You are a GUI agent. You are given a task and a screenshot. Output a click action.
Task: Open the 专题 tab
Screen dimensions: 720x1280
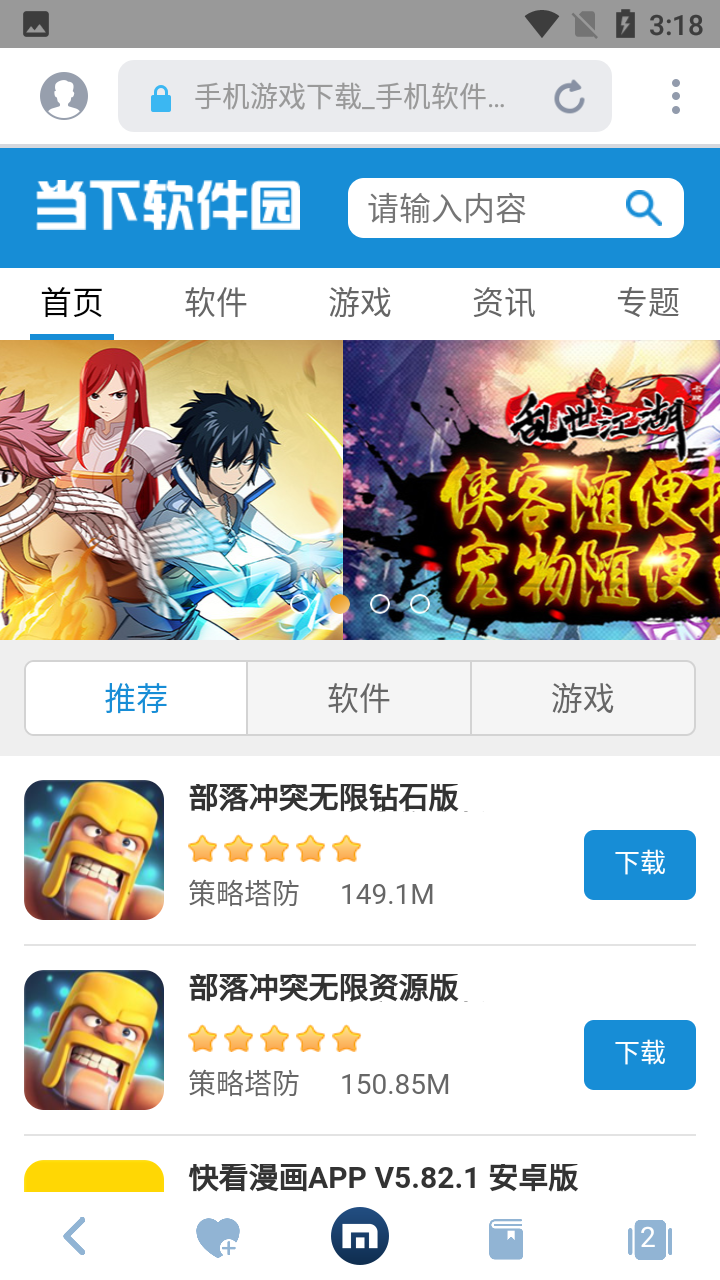pyautogui.click(x=648, y=302)
